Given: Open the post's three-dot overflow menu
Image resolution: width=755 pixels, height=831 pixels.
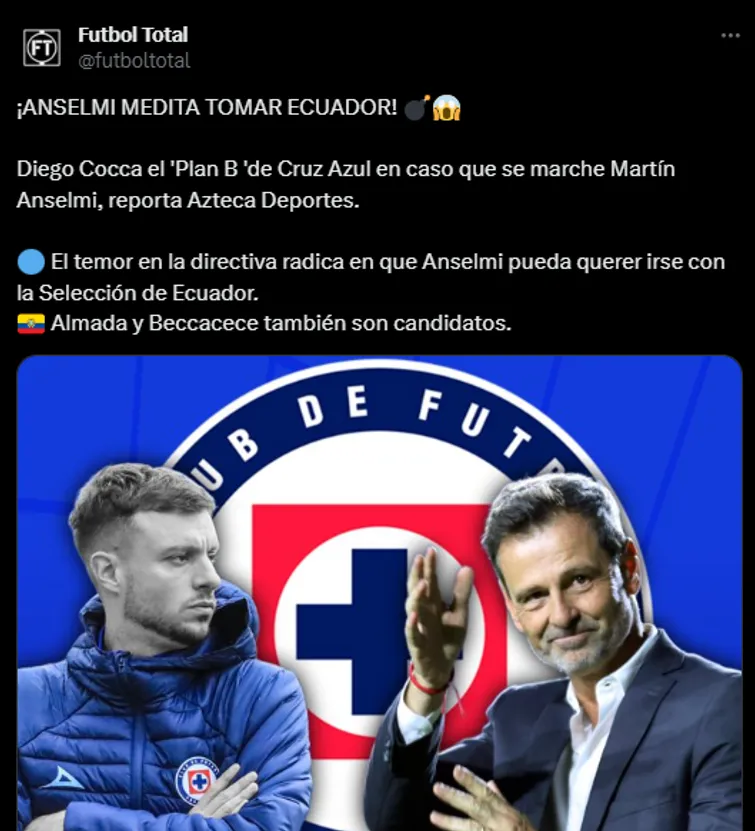Looking at the screenshot, I should pos(730,36).
